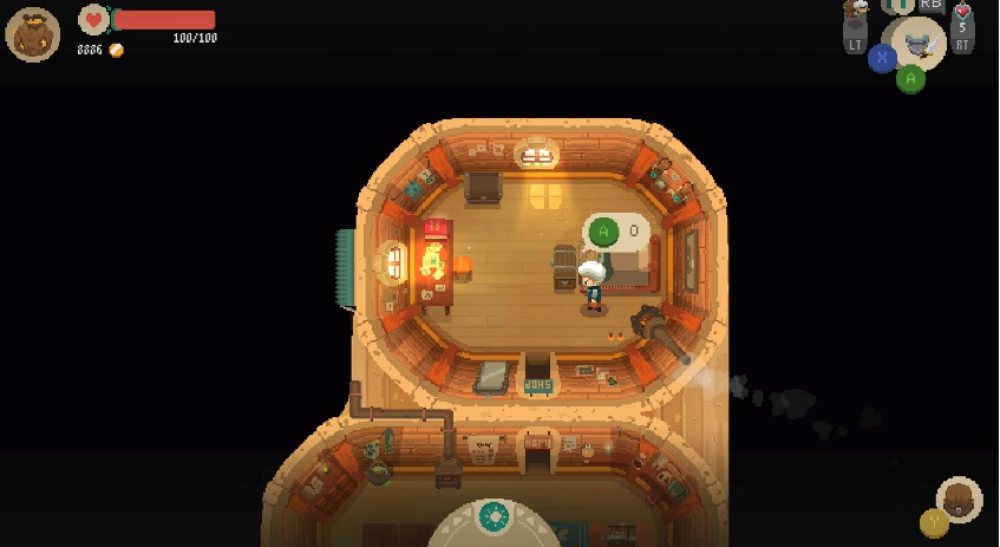Open the inventory bag near the Y button

[x=959, y=499]
